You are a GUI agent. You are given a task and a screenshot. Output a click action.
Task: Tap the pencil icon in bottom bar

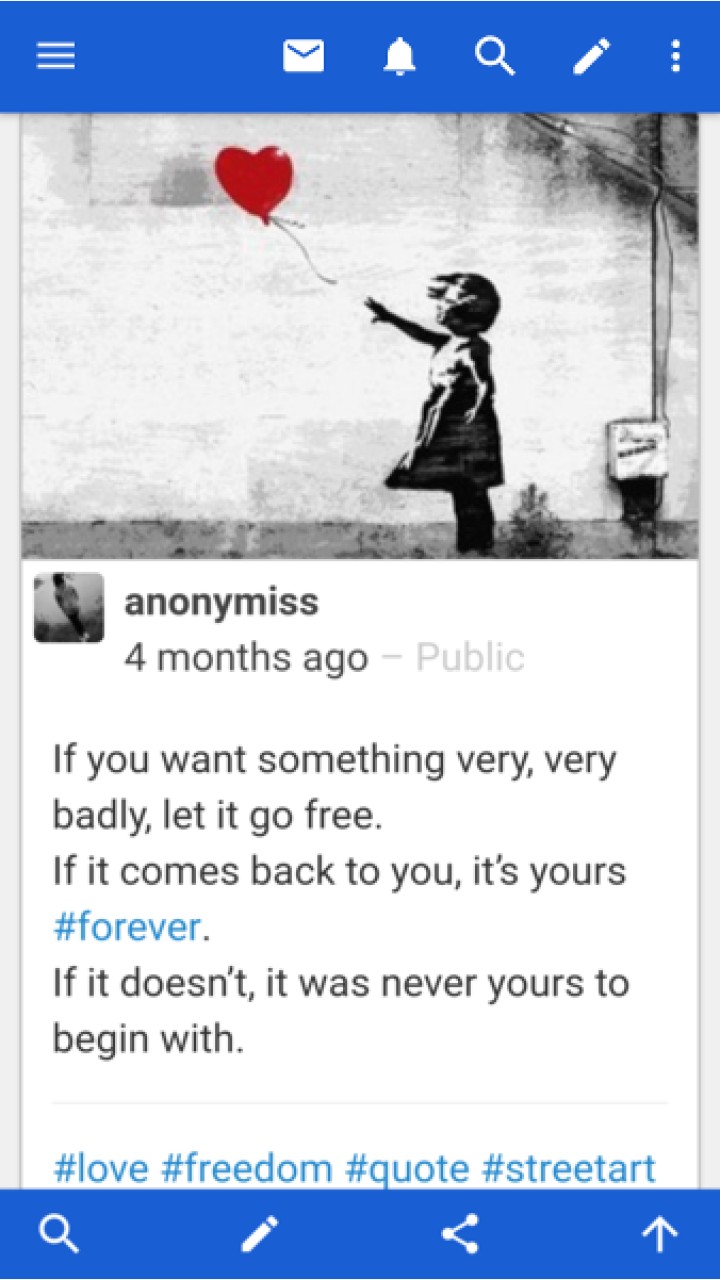259,1236
